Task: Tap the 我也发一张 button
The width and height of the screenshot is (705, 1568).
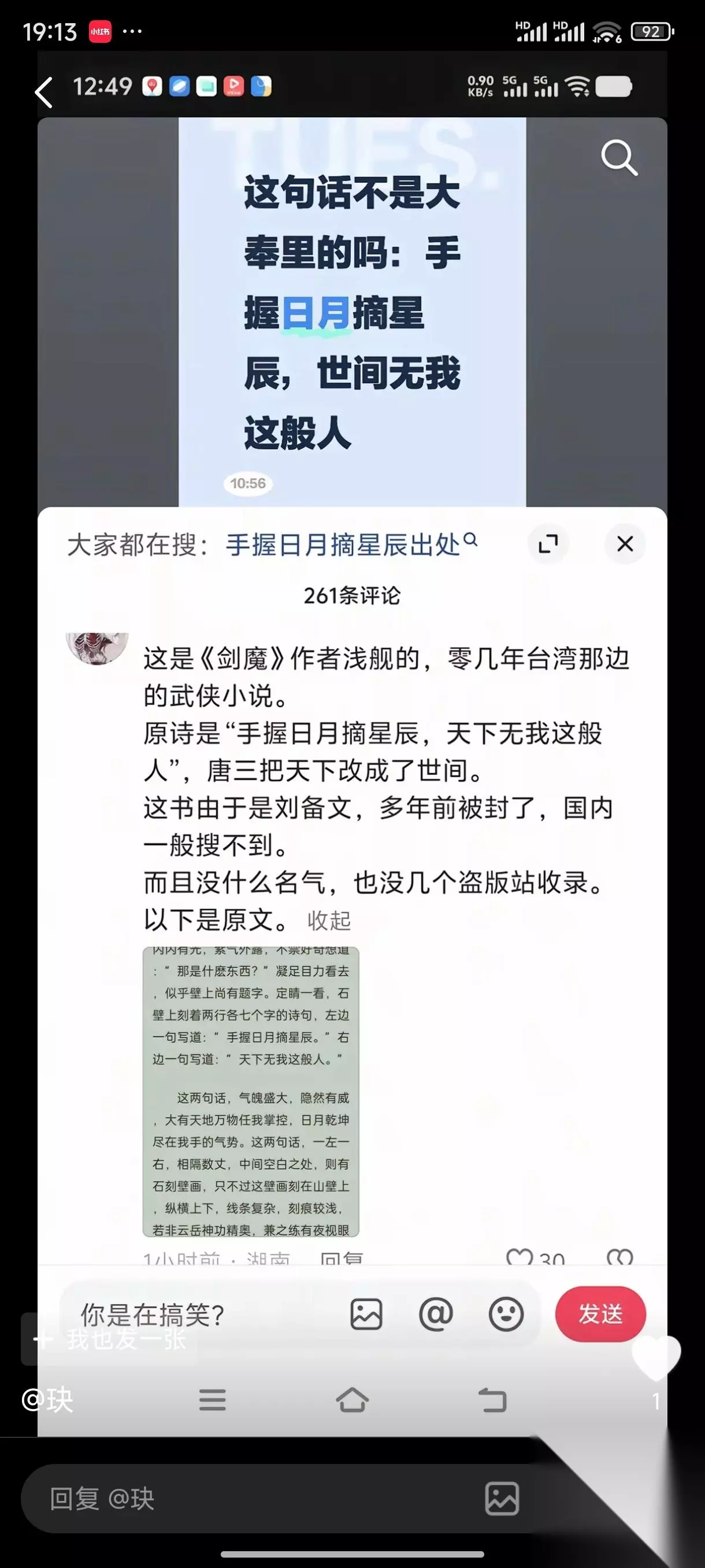Action: pyautogui.click(x=109, y=1339)
